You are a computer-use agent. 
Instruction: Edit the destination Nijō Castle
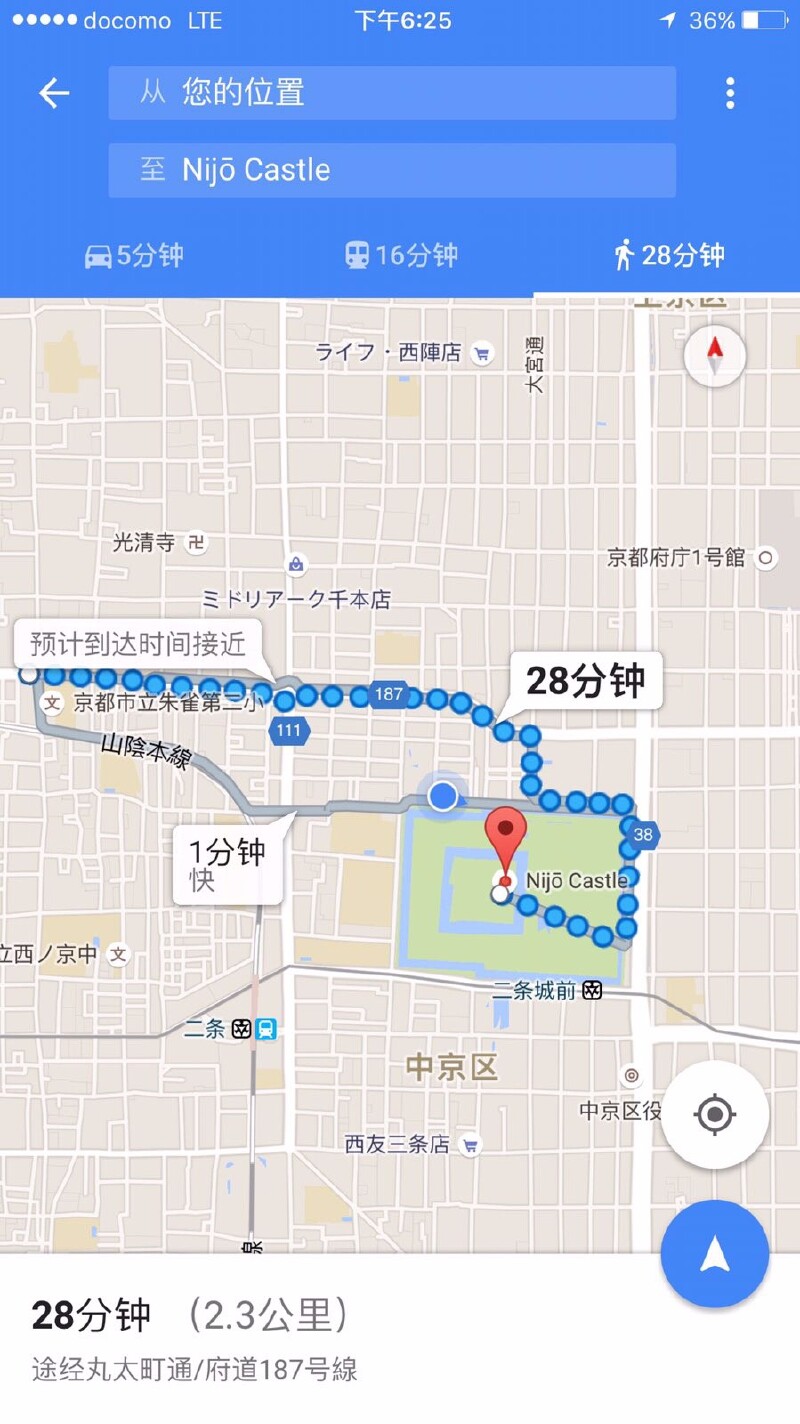tap(392, 170)
